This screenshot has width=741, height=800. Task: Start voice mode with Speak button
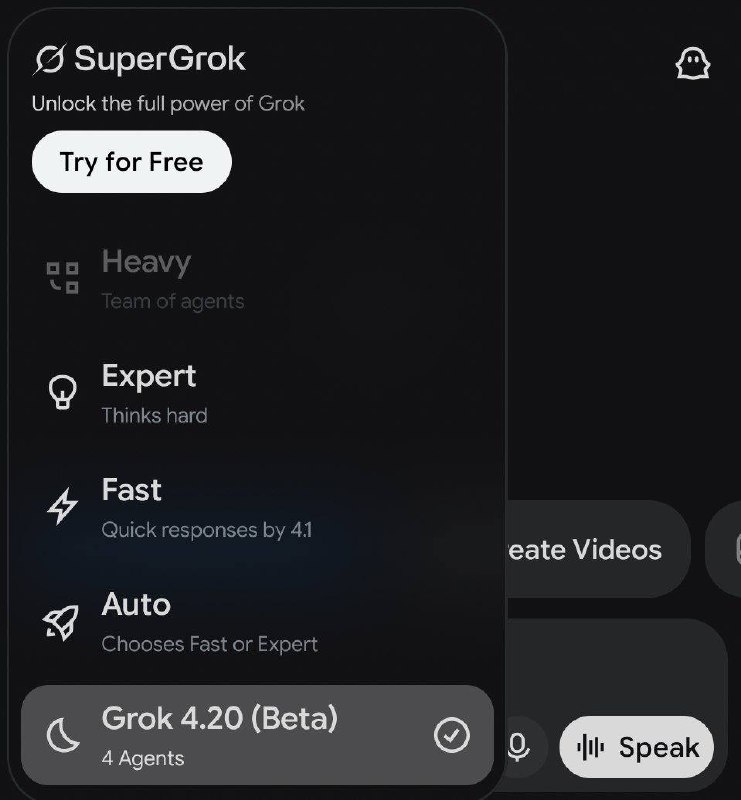tap(637, 747)
